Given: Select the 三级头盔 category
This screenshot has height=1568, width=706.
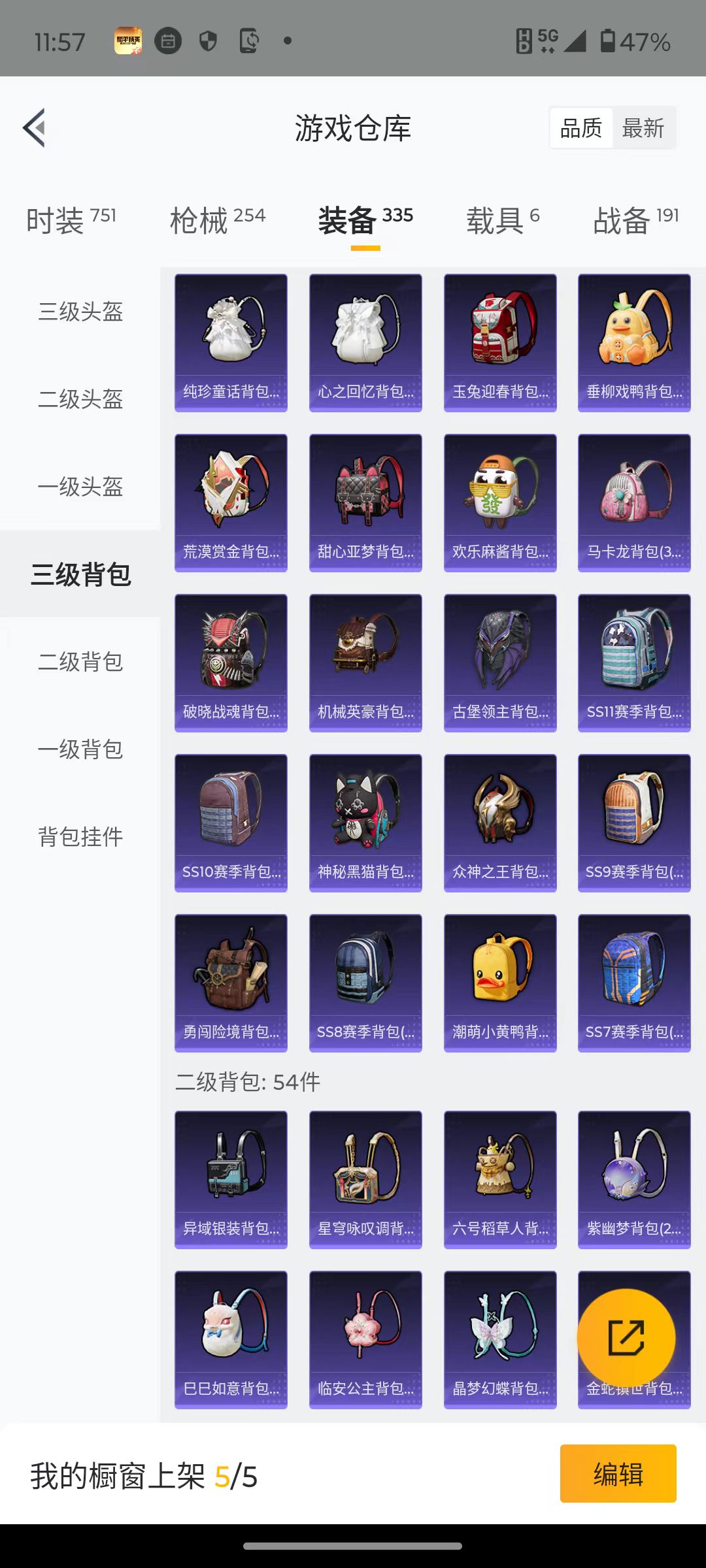Looking at the screenshot, I should [x=80, y=311].
